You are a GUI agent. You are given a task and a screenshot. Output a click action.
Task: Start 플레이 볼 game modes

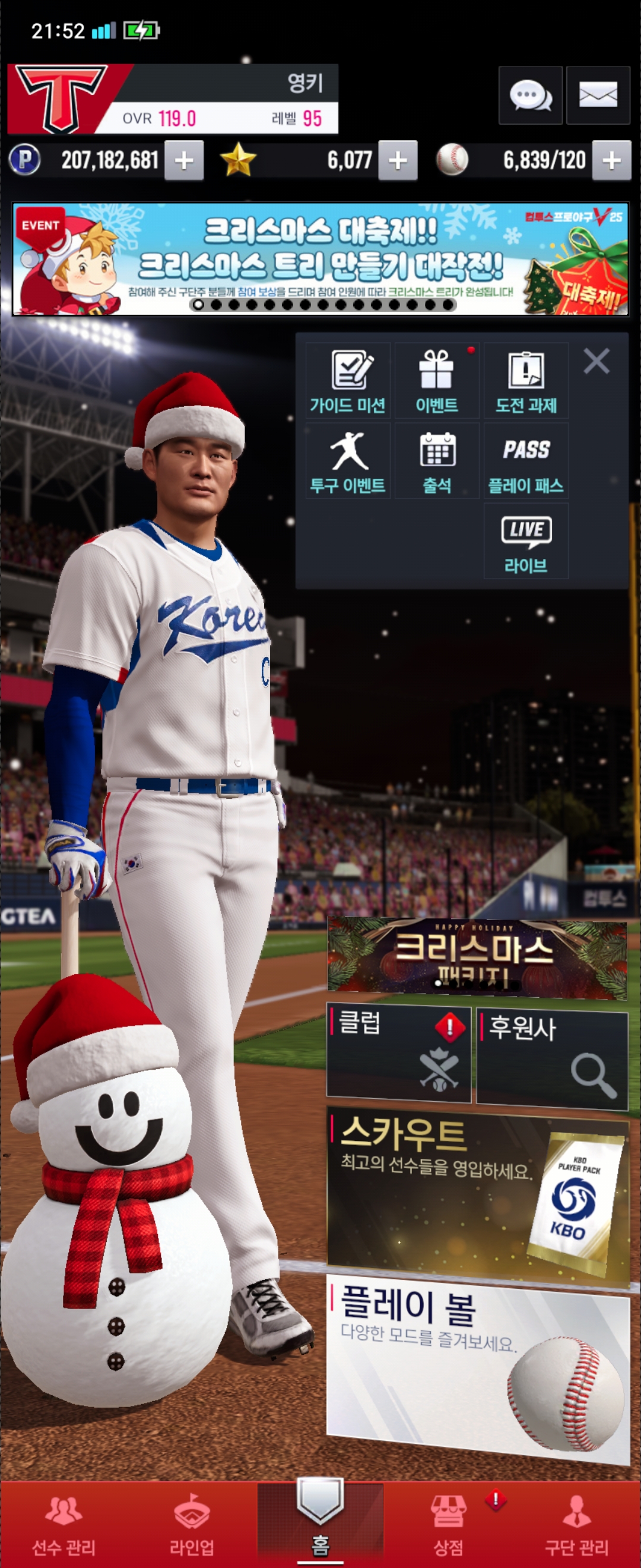[477, 1370]
